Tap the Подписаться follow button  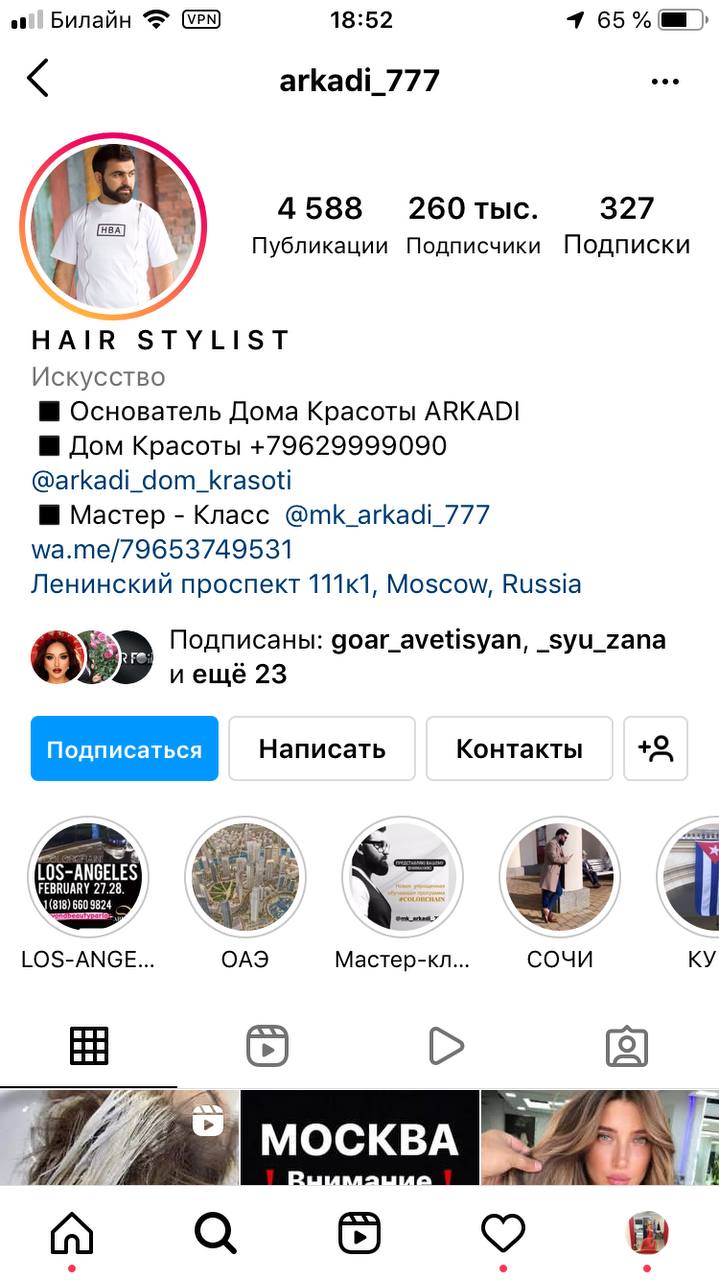coord(124,749)
